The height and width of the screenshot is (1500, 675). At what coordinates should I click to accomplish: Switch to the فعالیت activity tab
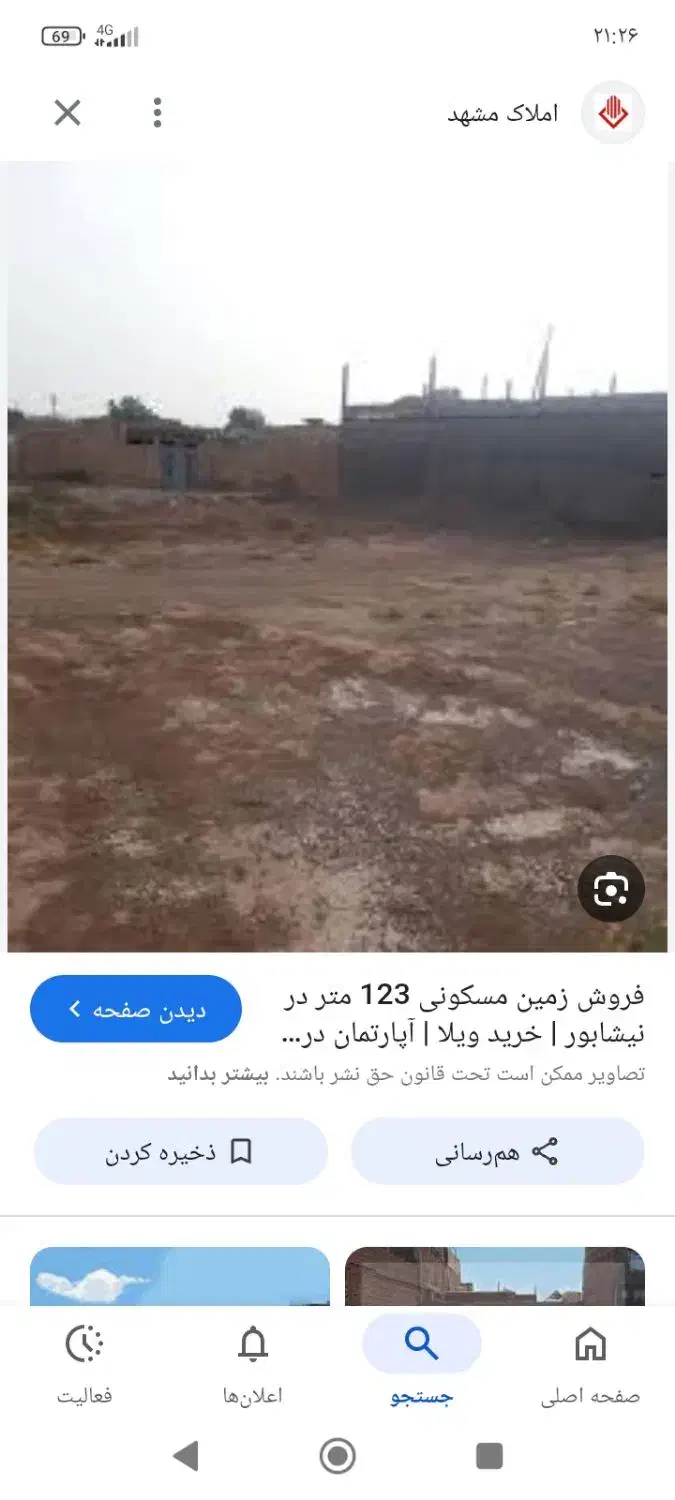point(85,1364)
